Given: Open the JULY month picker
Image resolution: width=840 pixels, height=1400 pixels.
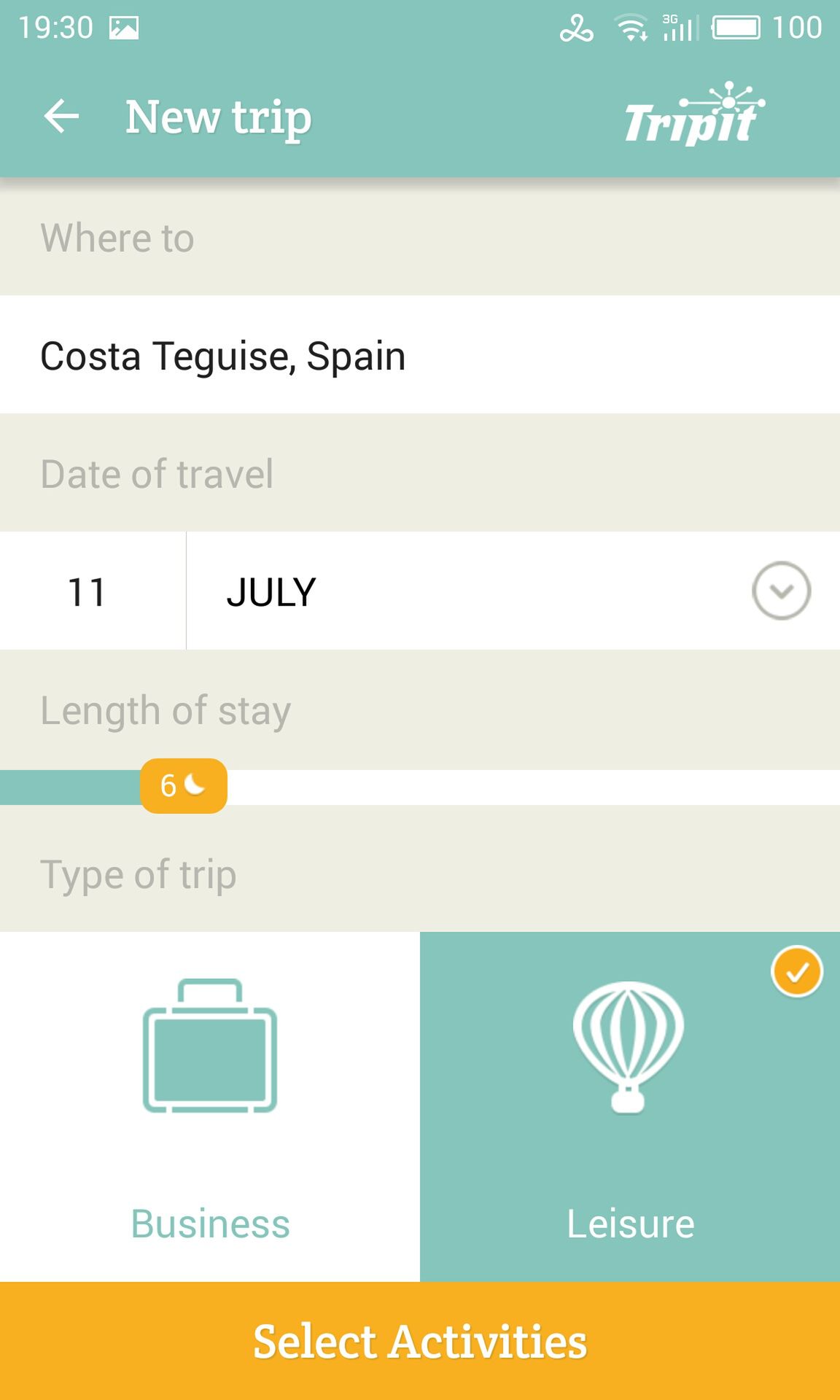Looking at the screenshot, I should click(x=513, y=591).
